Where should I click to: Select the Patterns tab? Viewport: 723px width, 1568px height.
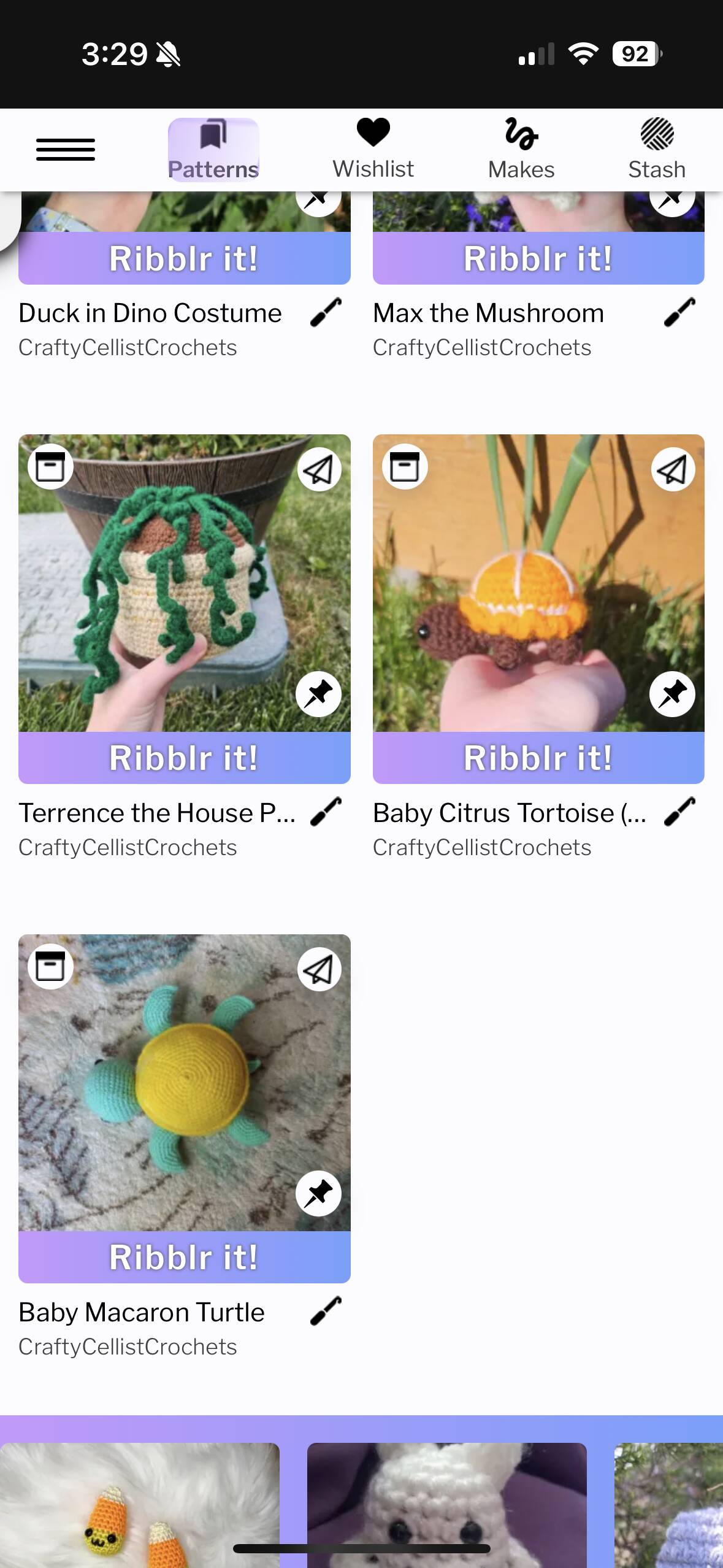tap(213, 149)
